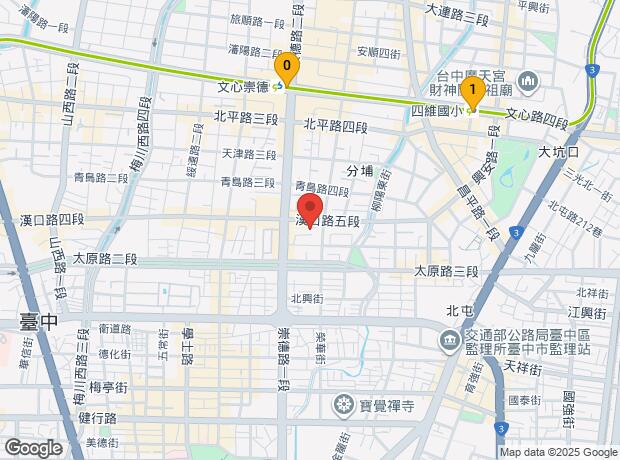Select the red location pin
Screen dimensions: 620x460
point(310,211)
